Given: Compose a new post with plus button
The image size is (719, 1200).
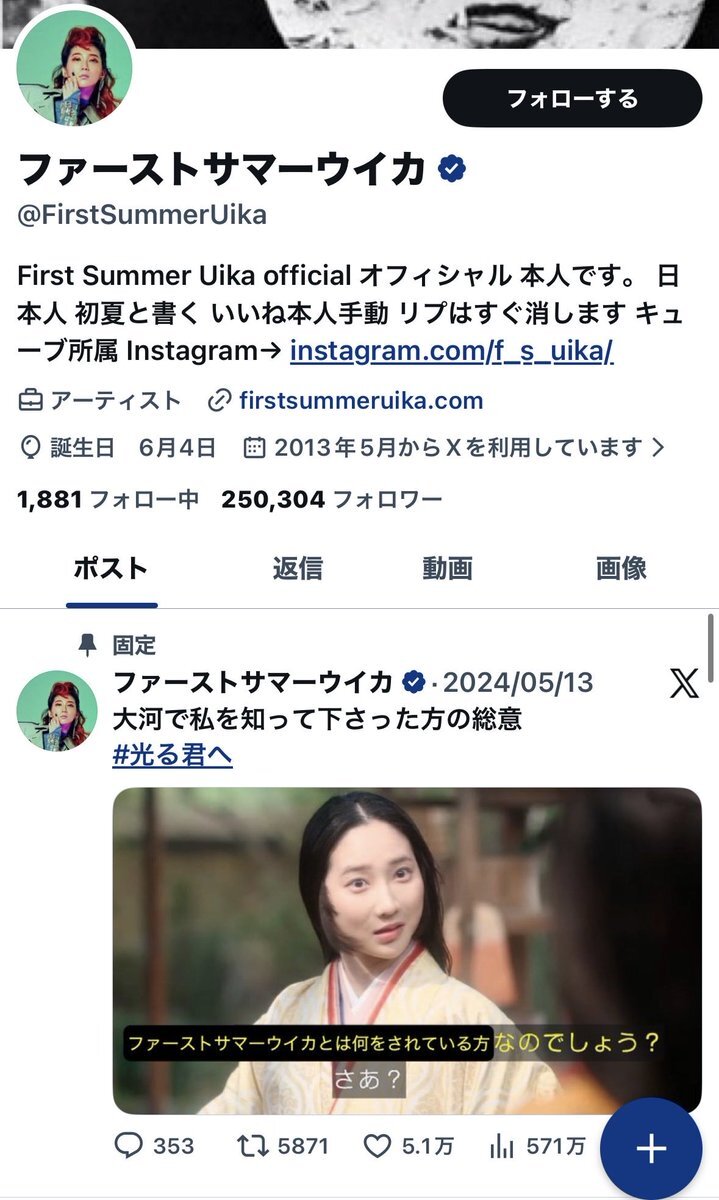Looking at the screenshot, I should (x=651, y=1149).
